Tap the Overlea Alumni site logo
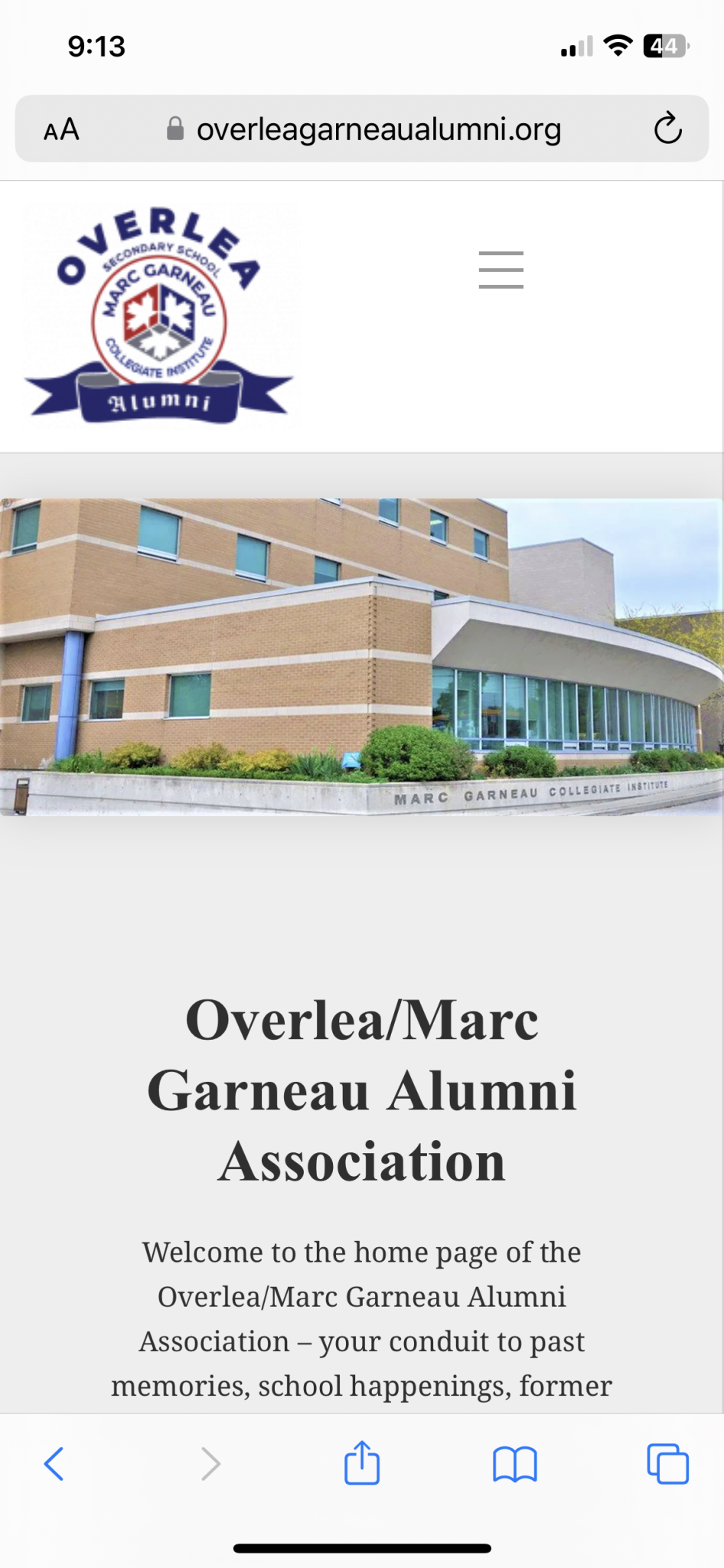Image resolution: width=724 pixels, height=1568 pixels. 159,315
